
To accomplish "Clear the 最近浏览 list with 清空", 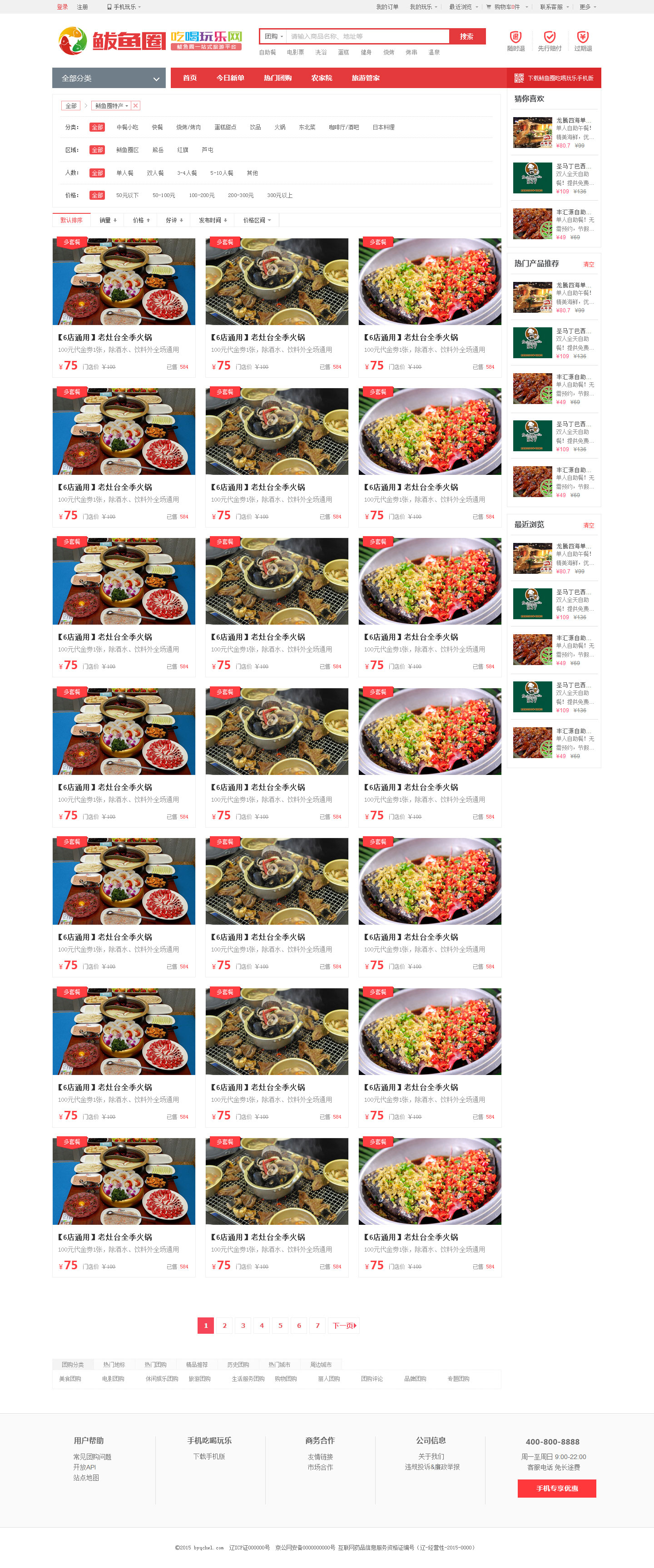I will (588, 525).
